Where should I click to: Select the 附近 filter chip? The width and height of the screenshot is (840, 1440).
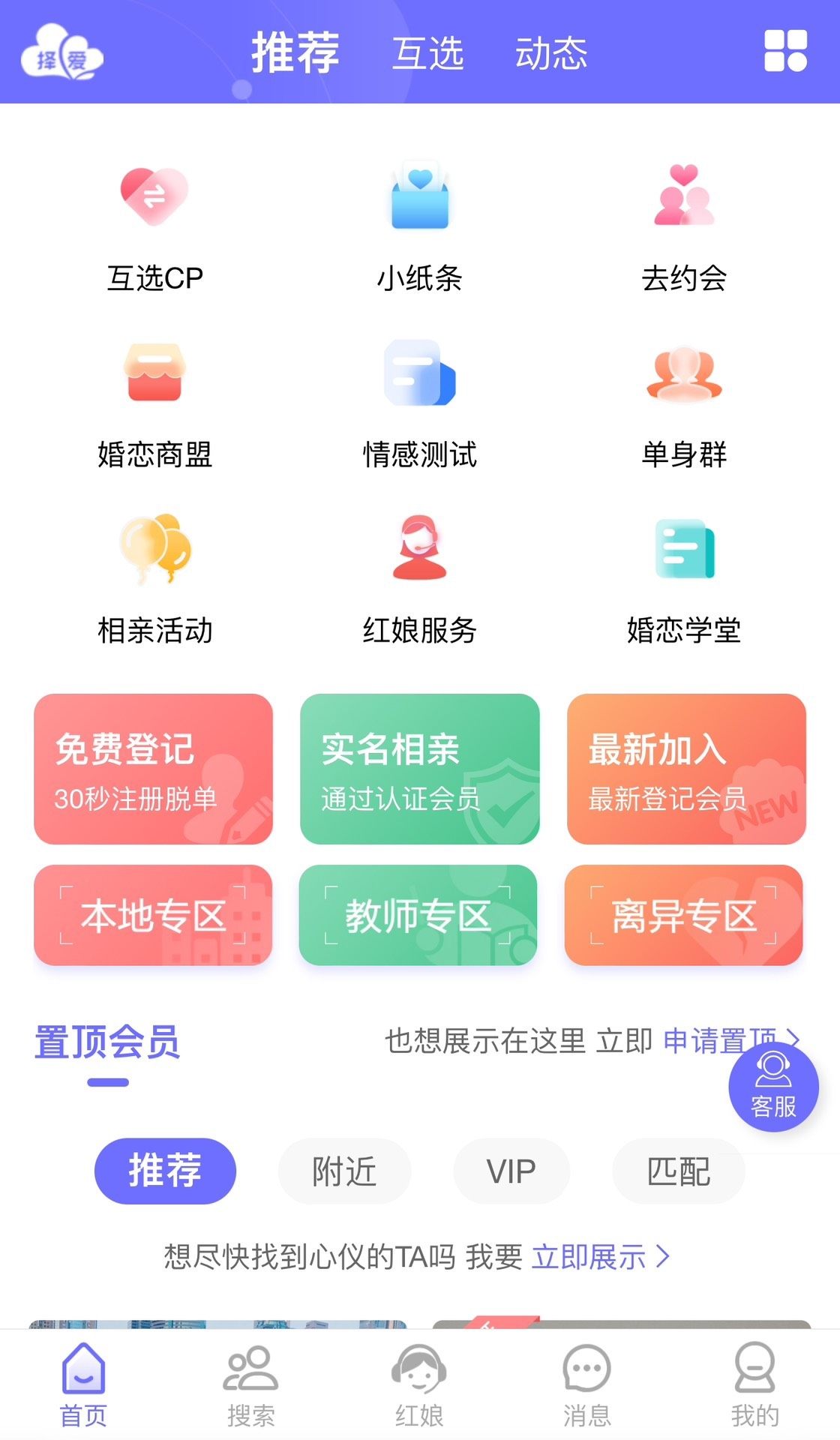[344, 1171]
